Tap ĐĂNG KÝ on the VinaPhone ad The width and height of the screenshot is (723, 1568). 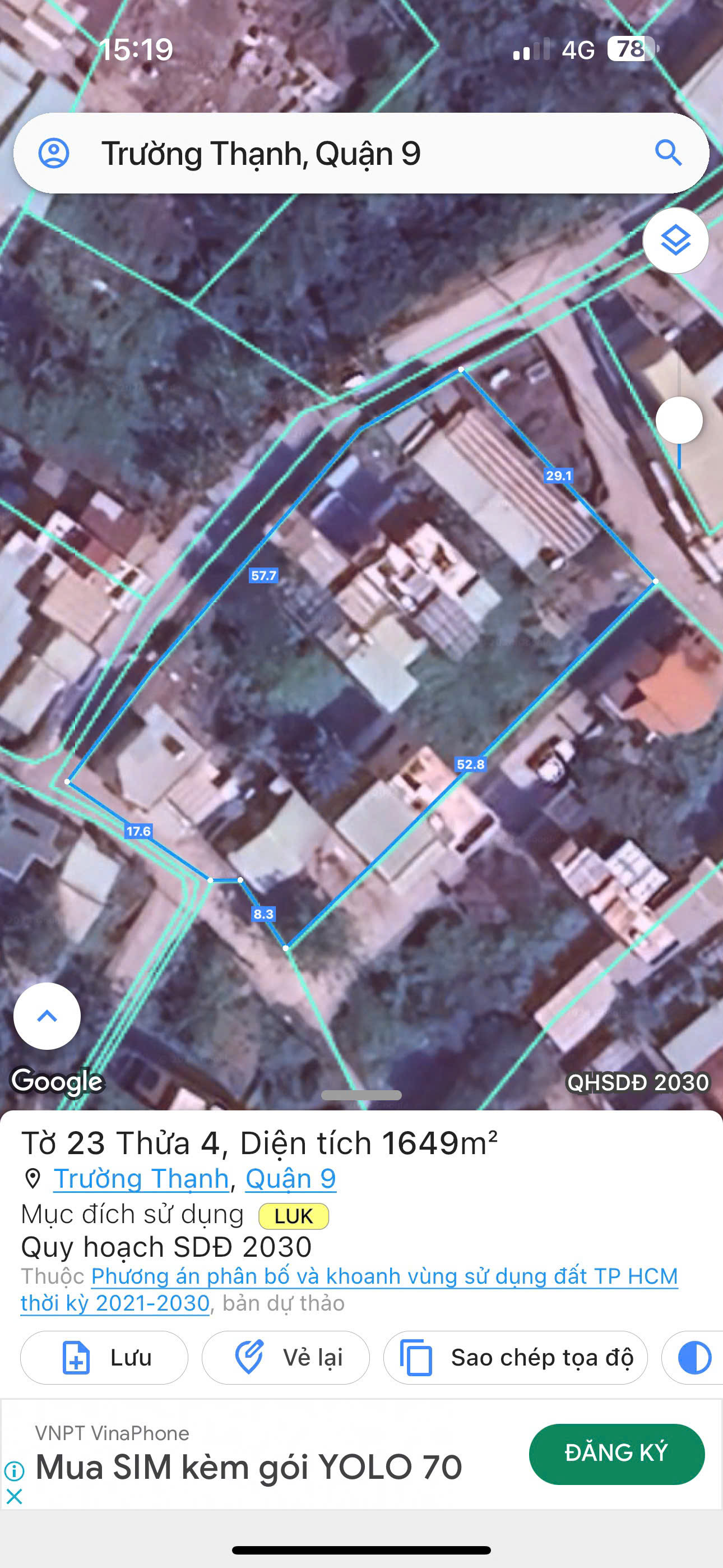tap(617, 1454)
